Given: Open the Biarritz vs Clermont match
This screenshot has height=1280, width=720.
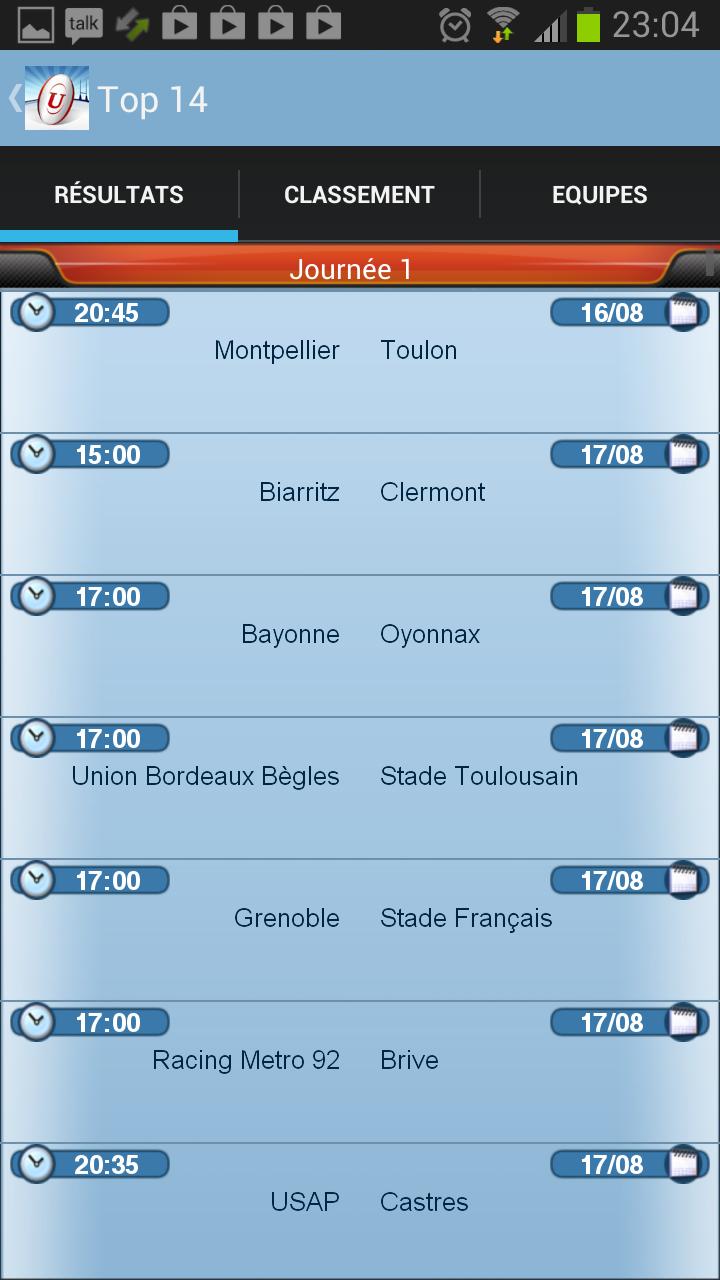Looking at the screenshot, I should pyautogui.click(x=360, y=504).
